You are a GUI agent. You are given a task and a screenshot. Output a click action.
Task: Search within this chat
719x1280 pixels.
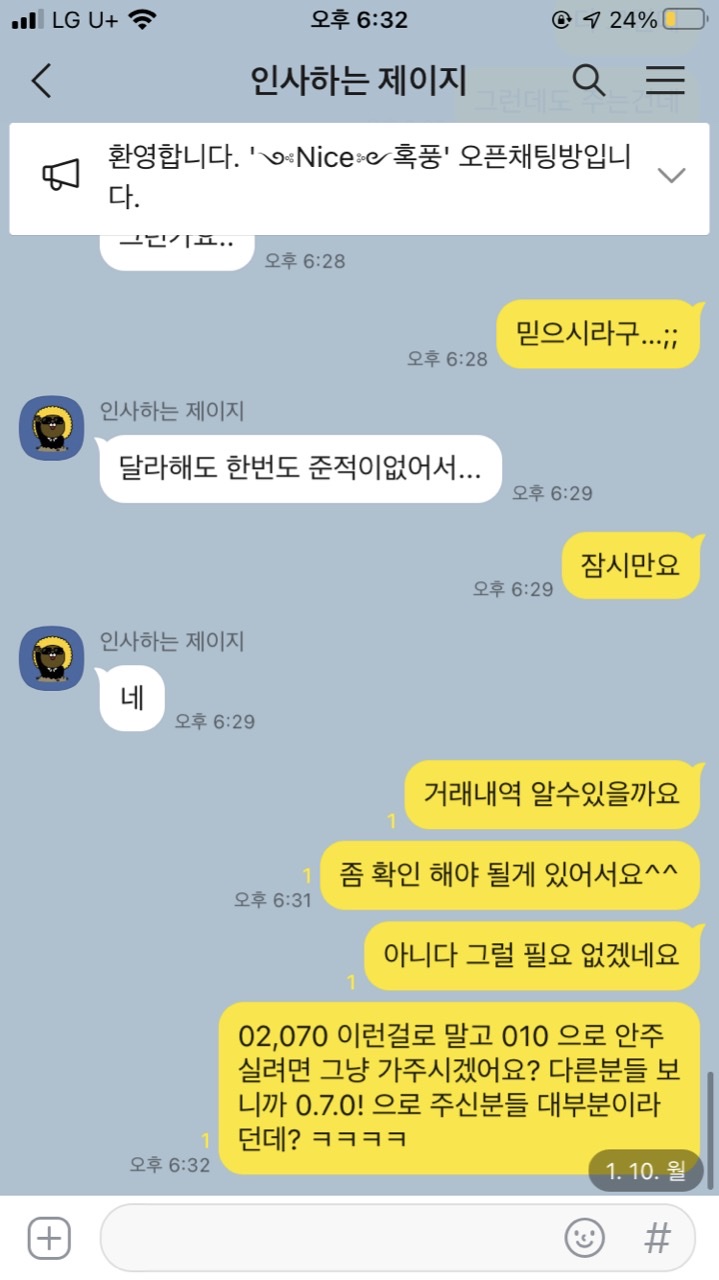[588, 81]
